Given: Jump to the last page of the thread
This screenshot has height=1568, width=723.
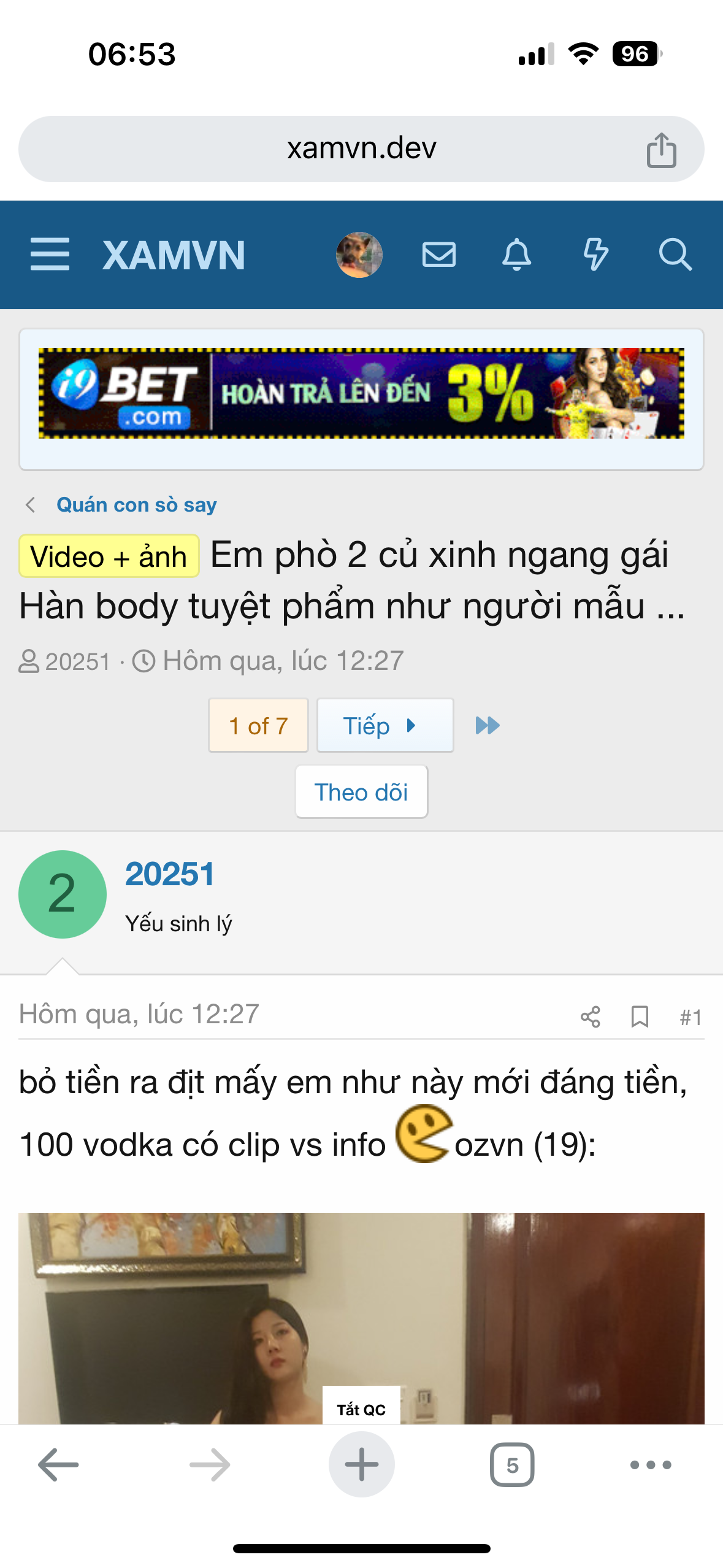Looking at the screenshot, I should [x=488, y=726].
